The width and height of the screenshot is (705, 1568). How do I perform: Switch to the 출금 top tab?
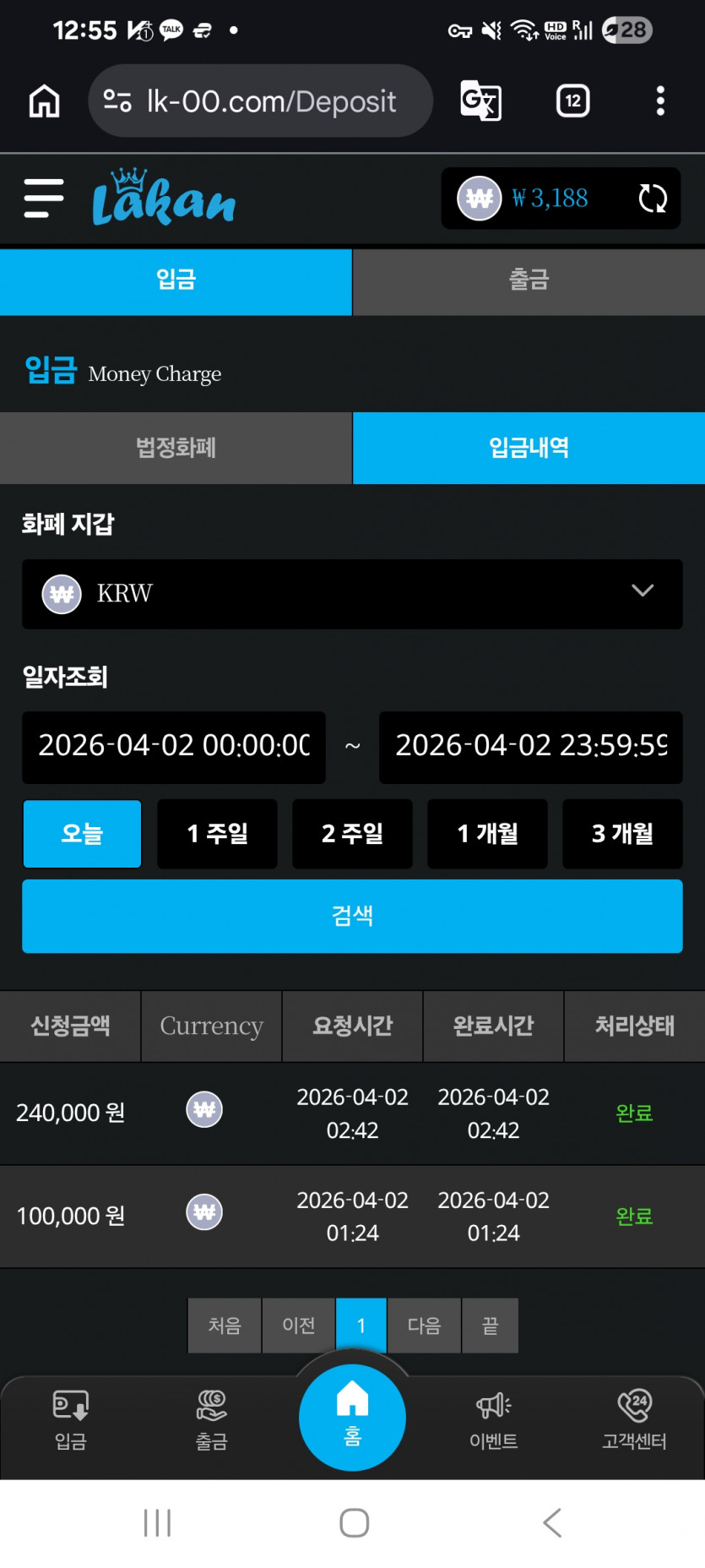pos(529,281)
